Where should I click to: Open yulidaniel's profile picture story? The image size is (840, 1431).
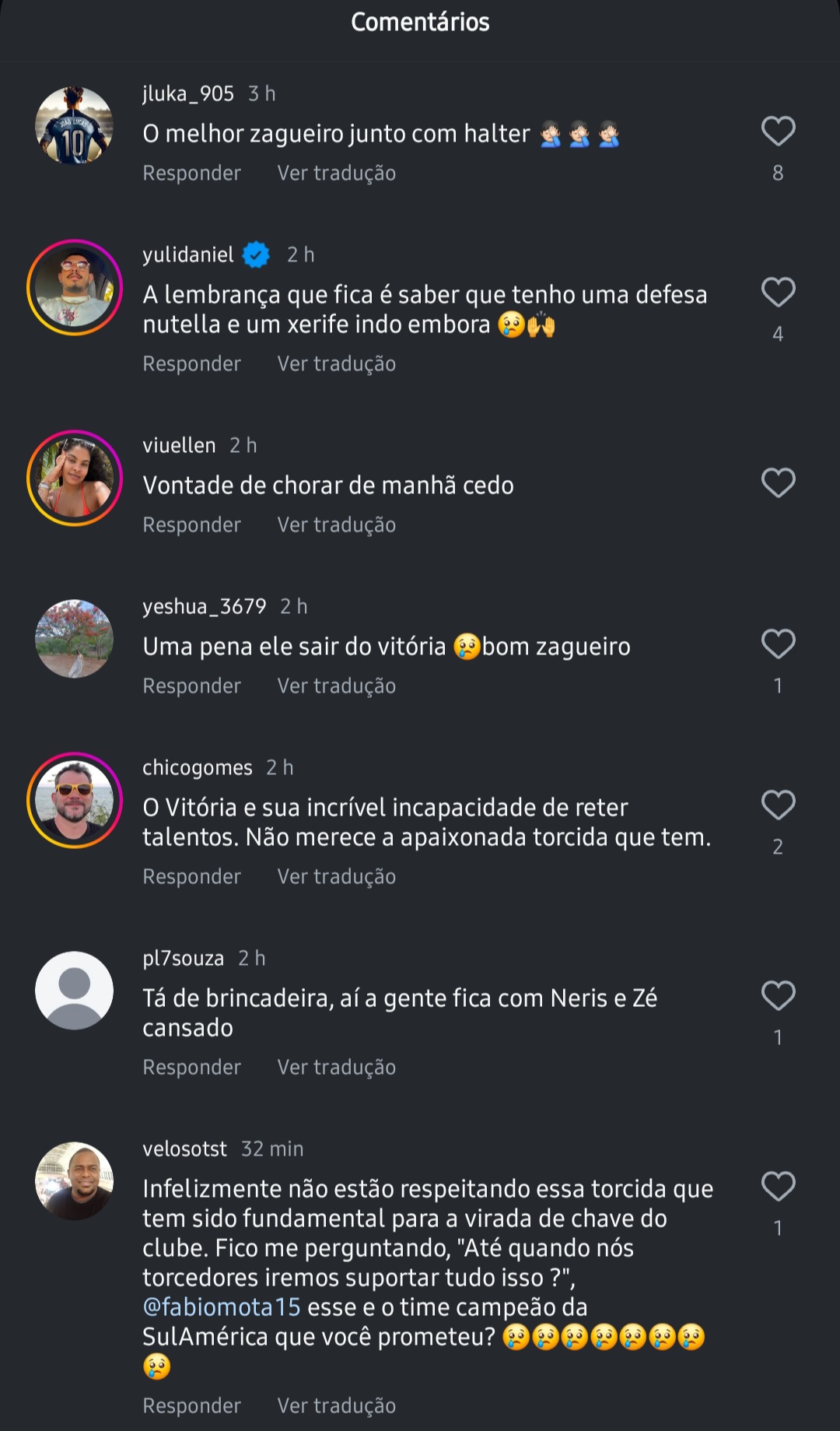[x=75, y=287]
